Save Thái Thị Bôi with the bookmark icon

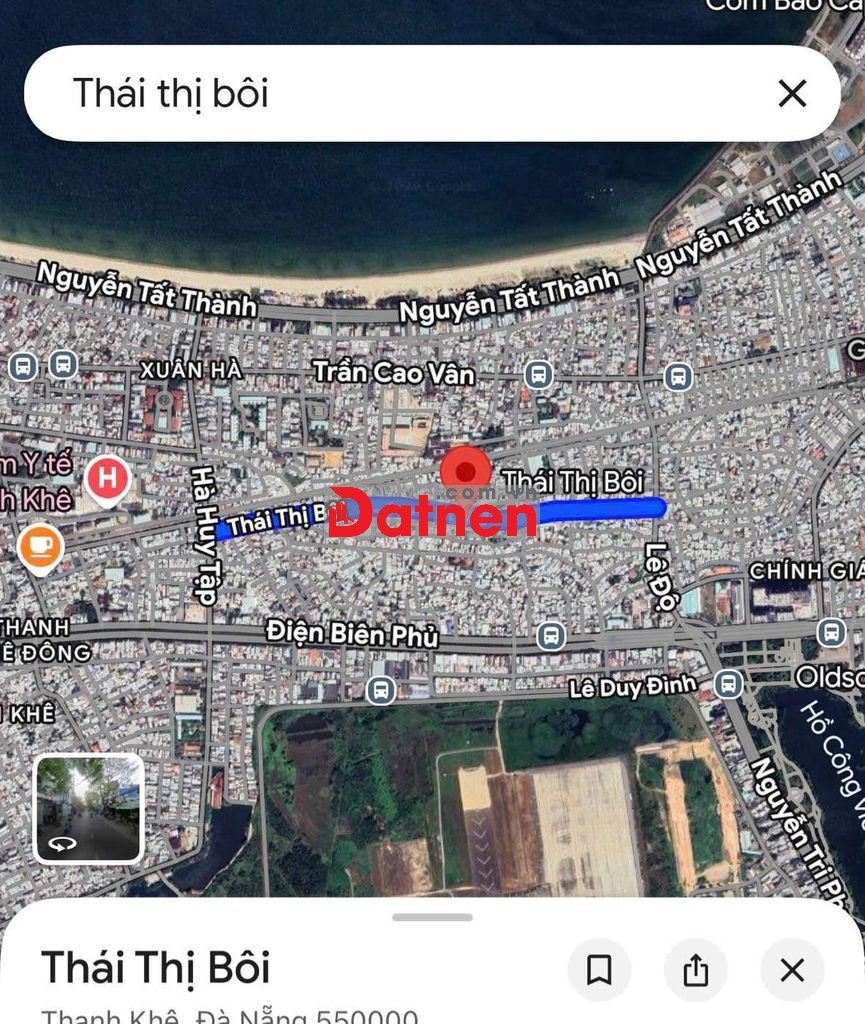(599, 969)
